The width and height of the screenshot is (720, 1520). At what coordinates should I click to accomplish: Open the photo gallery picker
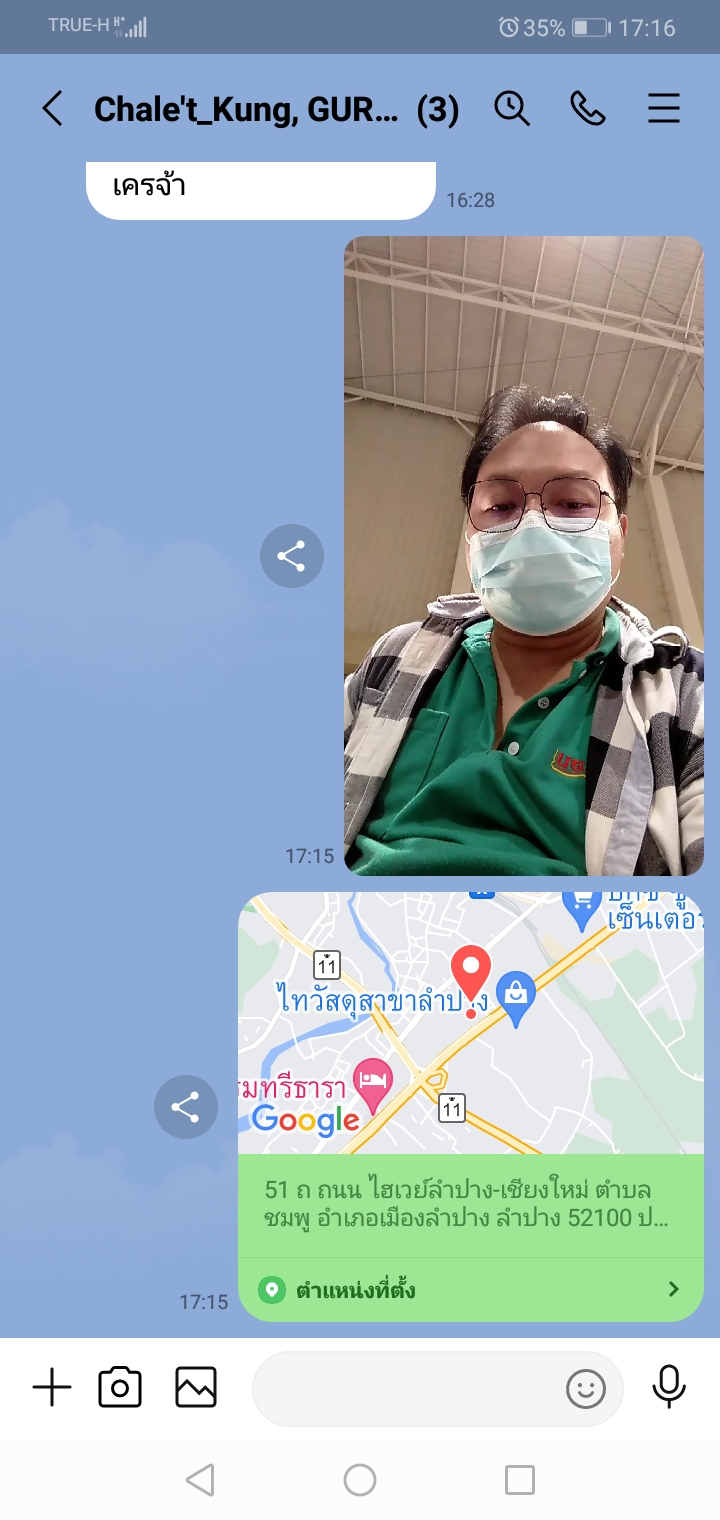[196, 1388]
